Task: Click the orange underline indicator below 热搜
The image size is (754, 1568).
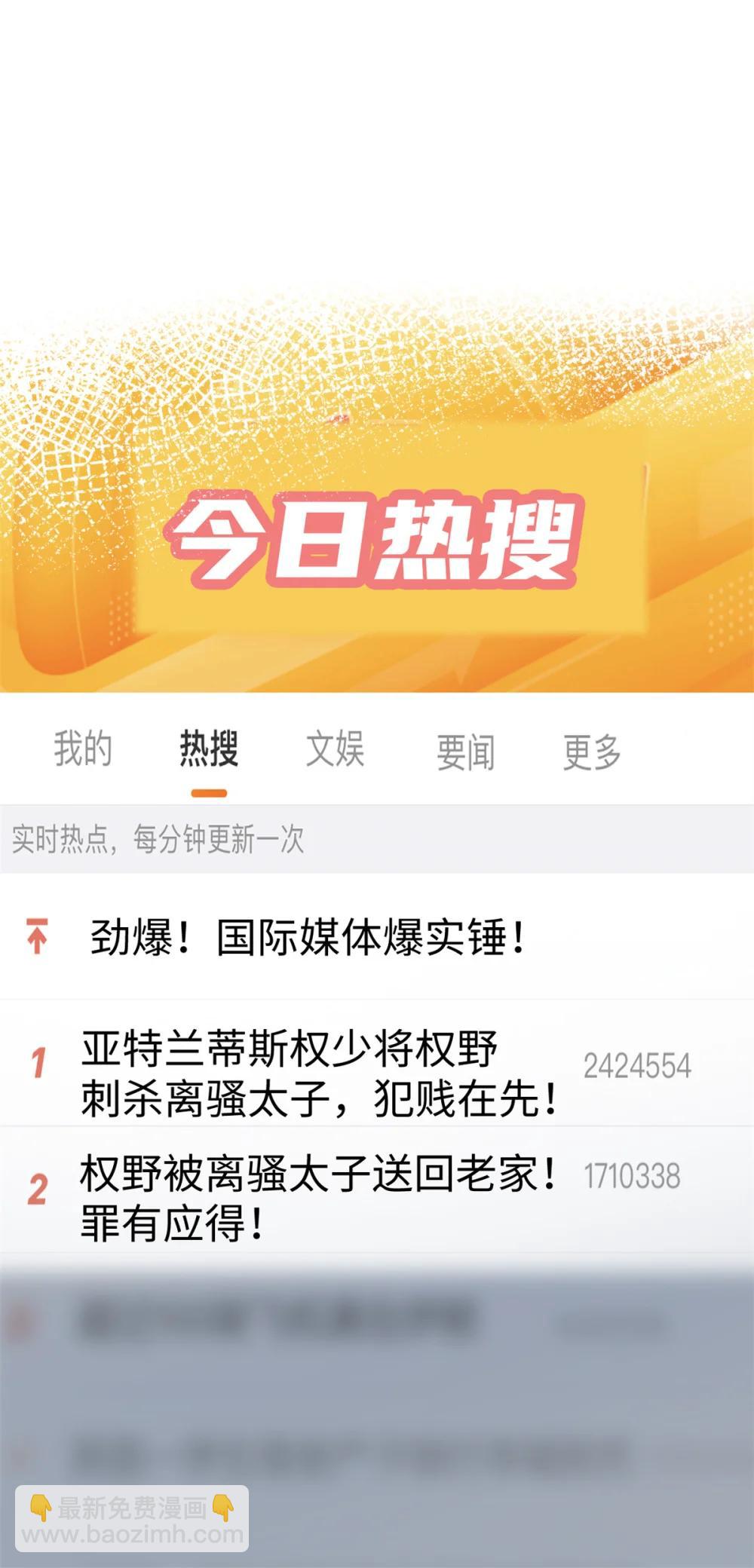Action: coord(209,792)
